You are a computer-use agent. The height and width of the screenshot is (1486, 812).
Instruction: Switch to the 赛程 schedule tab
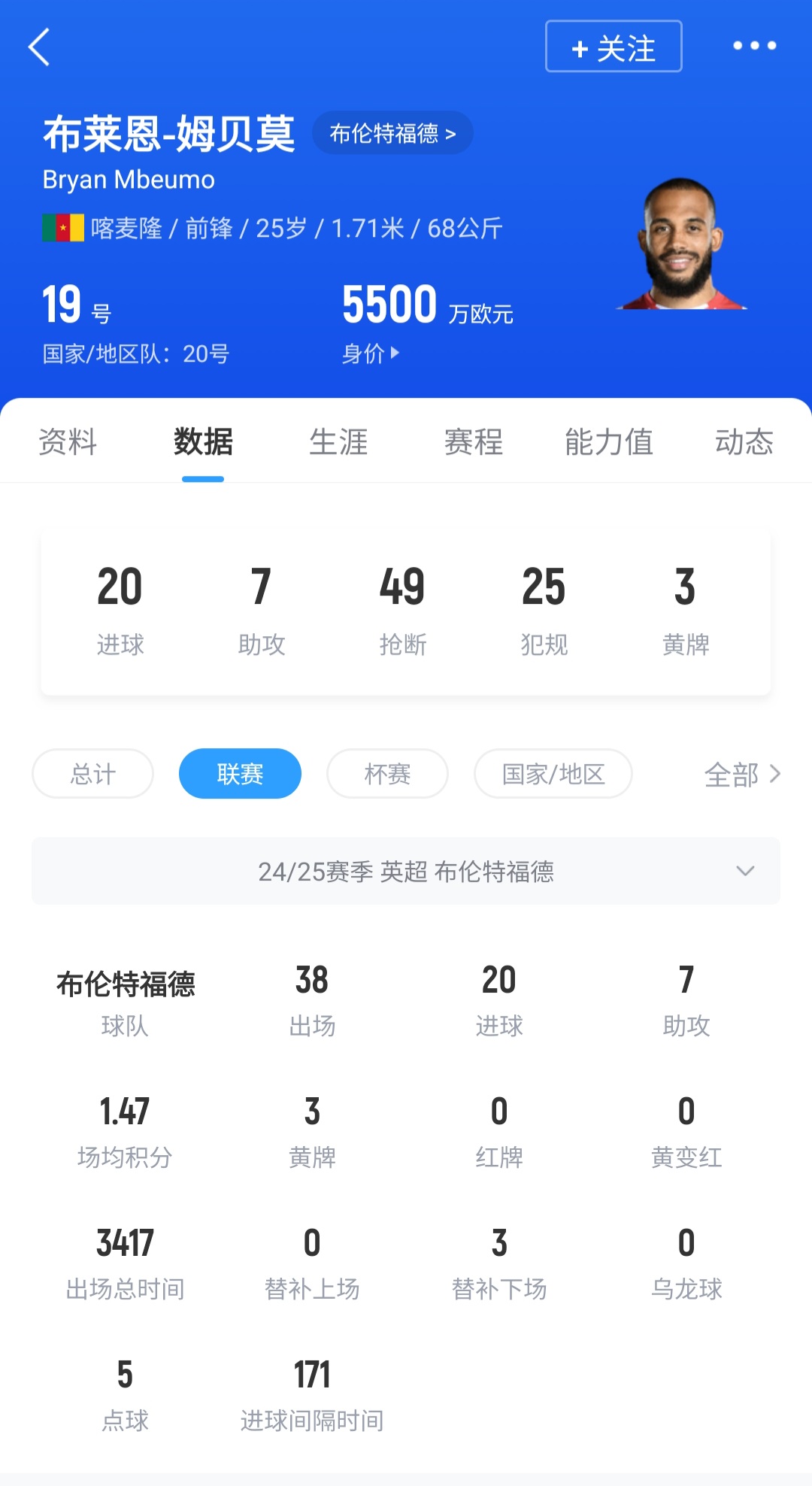coord(474,441)
